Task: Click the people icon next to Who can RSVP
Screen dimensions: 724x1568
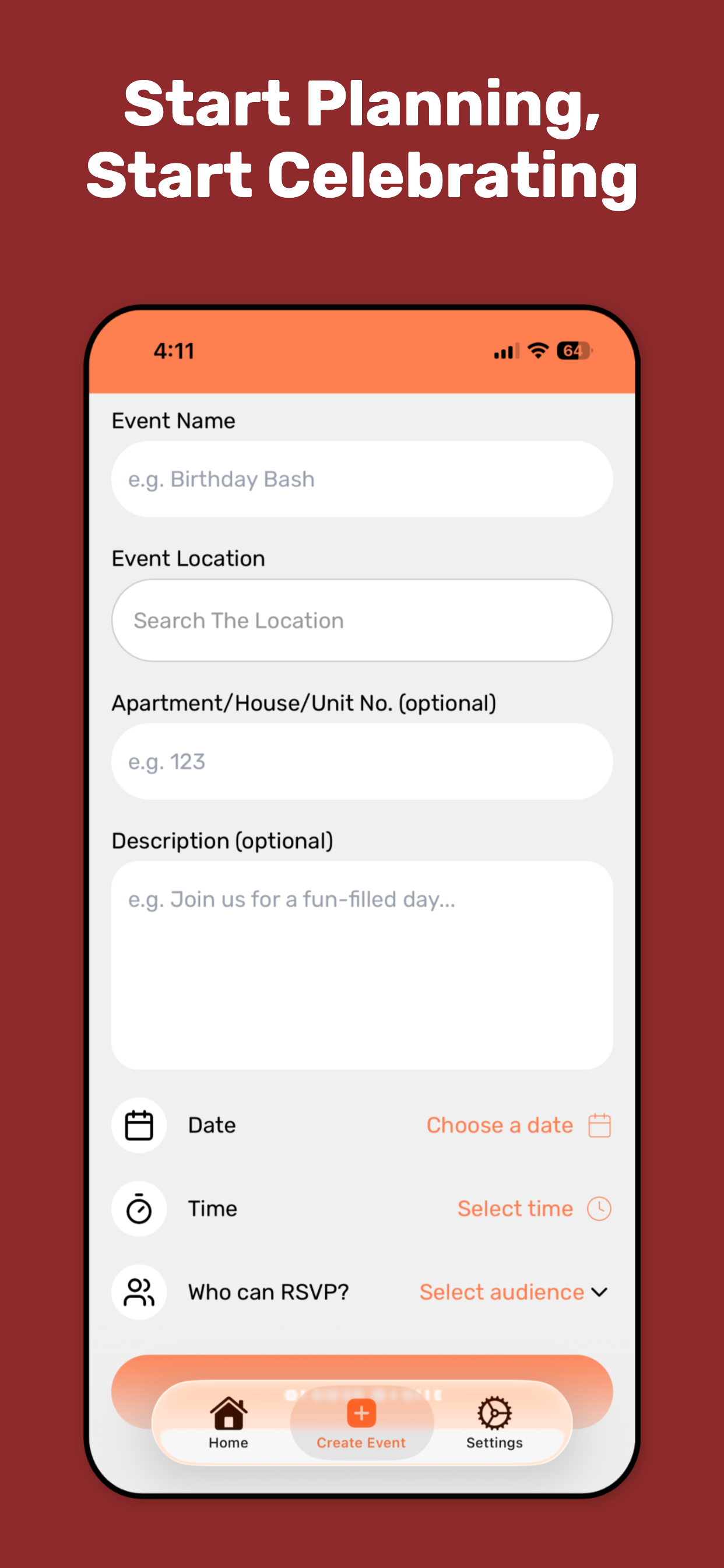Action: coord(139,1291)
